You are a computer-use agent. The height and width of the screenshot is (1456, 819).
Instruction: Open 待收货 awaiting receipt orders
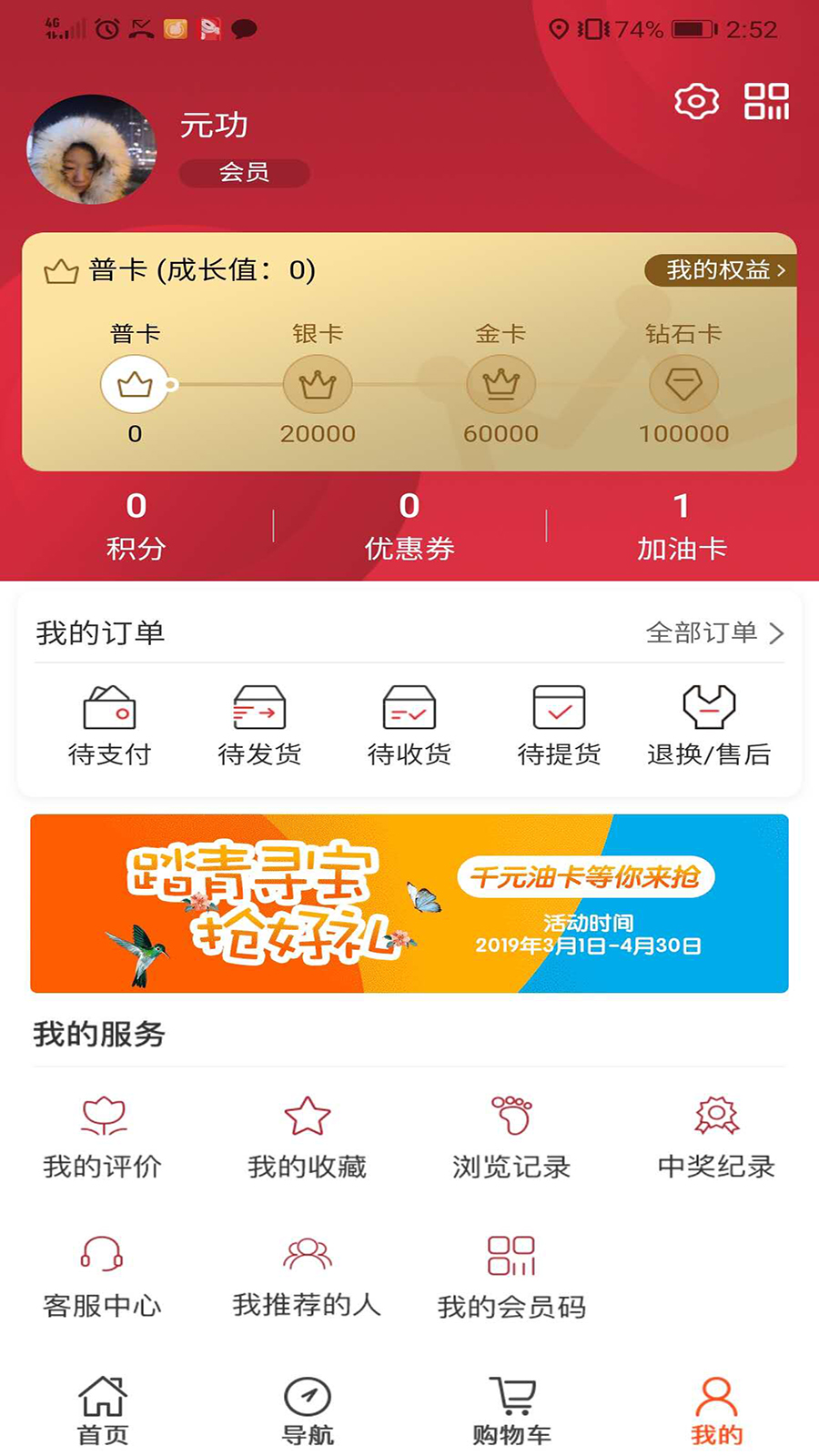coord(409,723)
